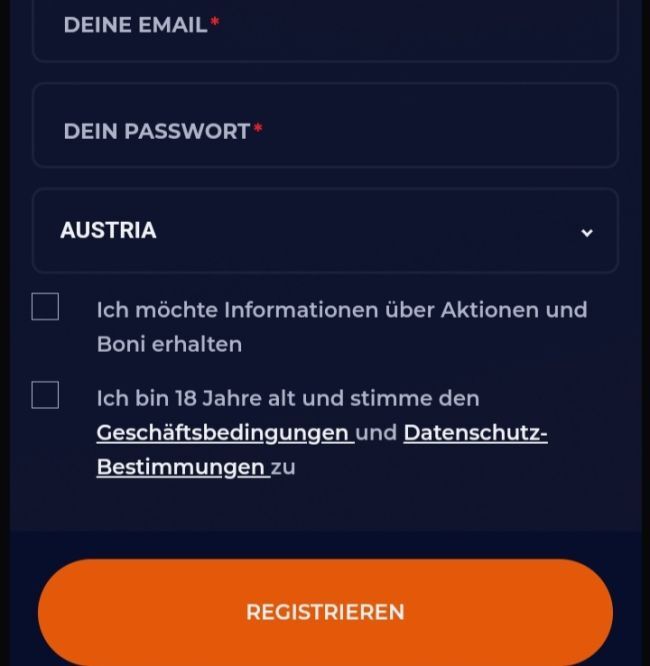Tick the 18 Jahre alt confirmation checkbox

pos(45,395)
